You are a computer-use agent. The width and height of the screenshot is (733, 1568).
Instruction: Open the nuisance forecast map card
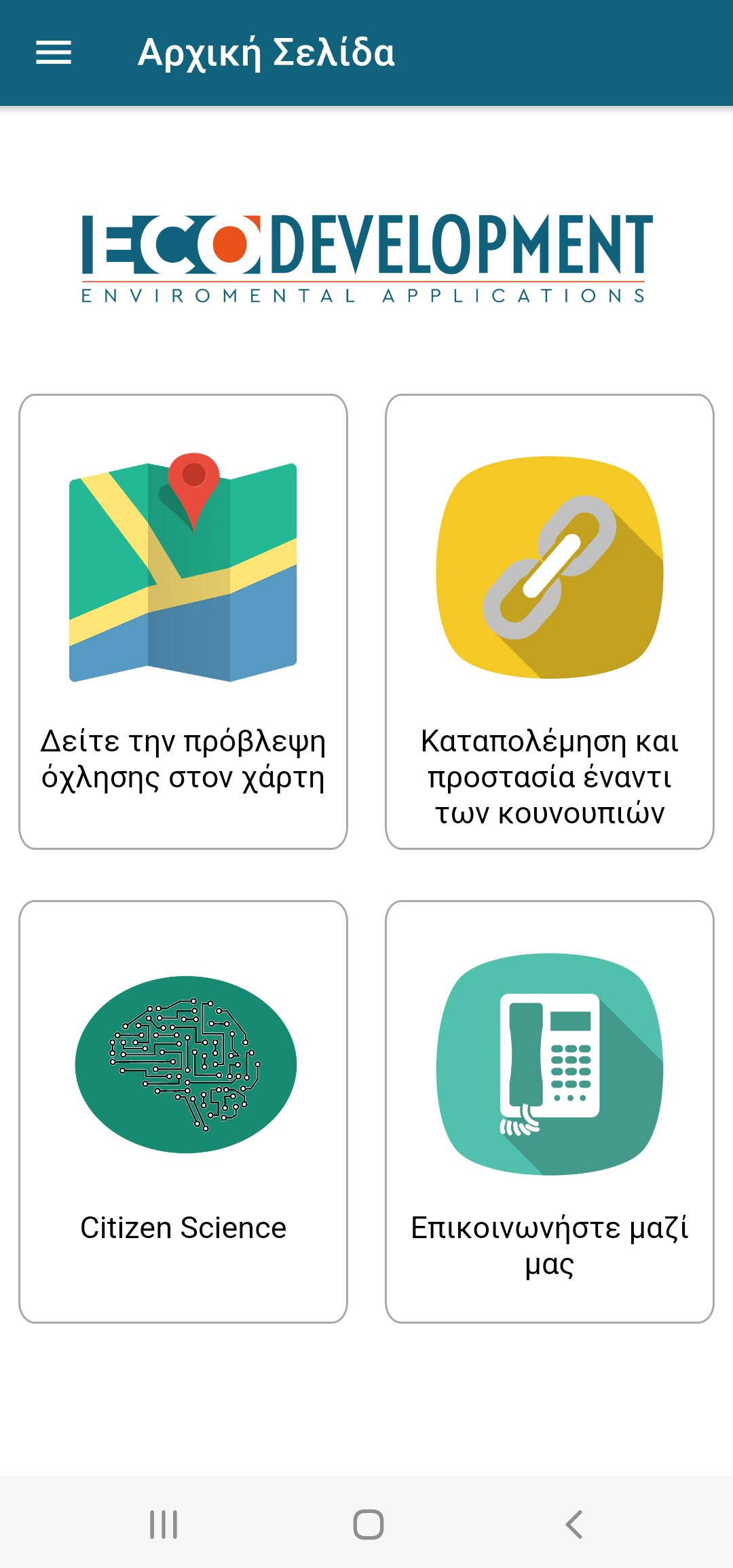(183, 621)
